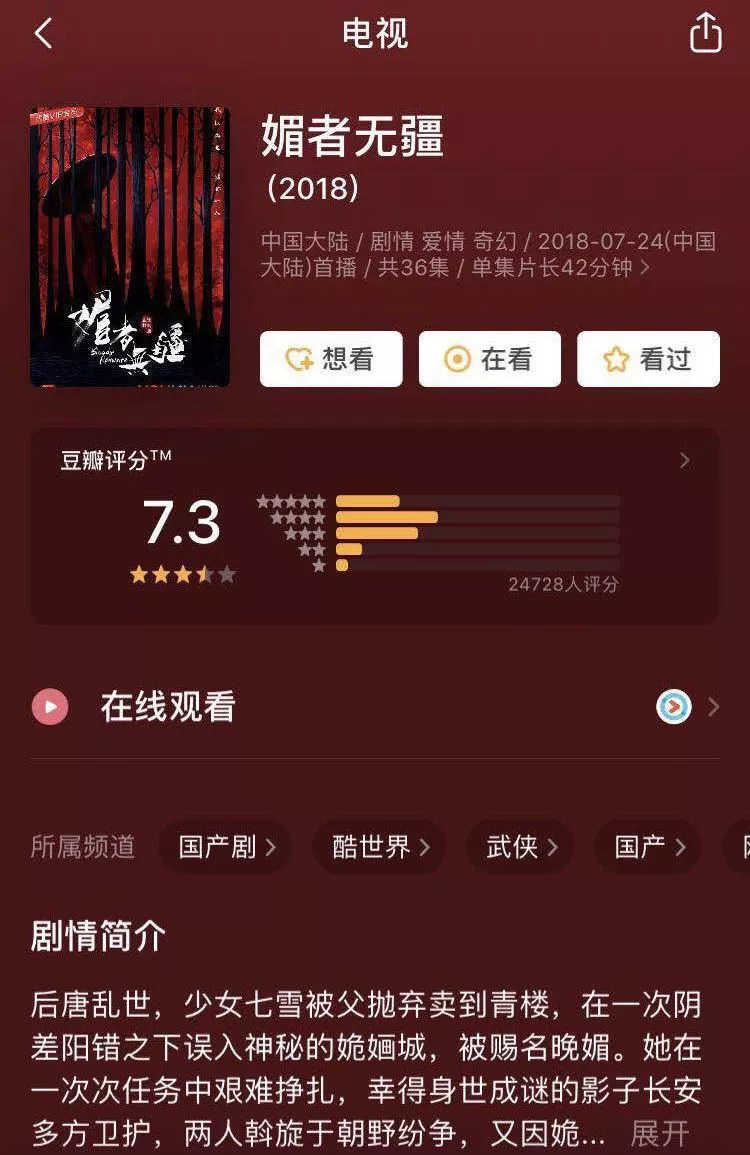Open 在线观看 to watch online
The image size is (750, 1155).
tap(375, 707)
